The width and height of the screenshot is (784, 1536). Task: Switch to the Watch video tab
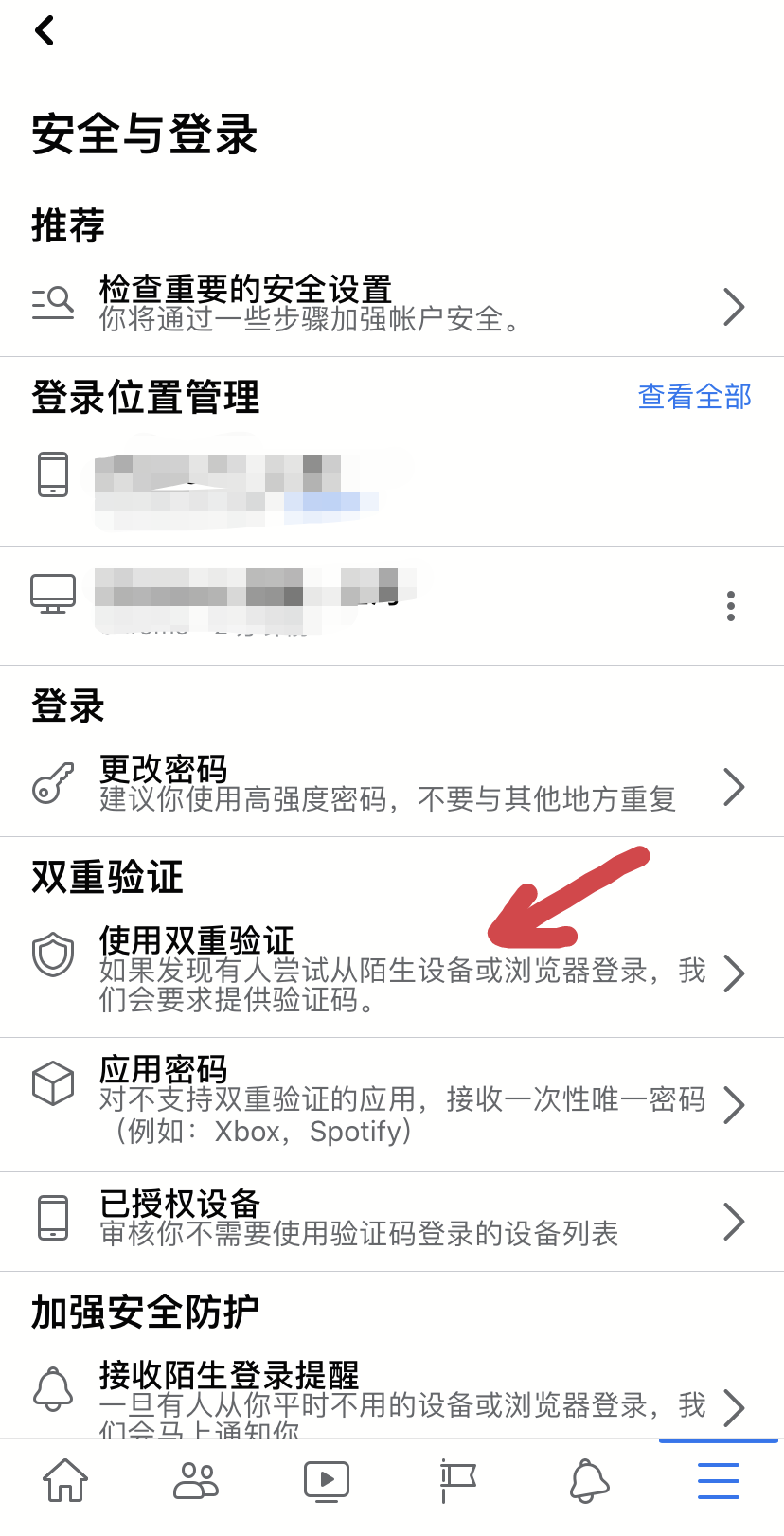327,1480
